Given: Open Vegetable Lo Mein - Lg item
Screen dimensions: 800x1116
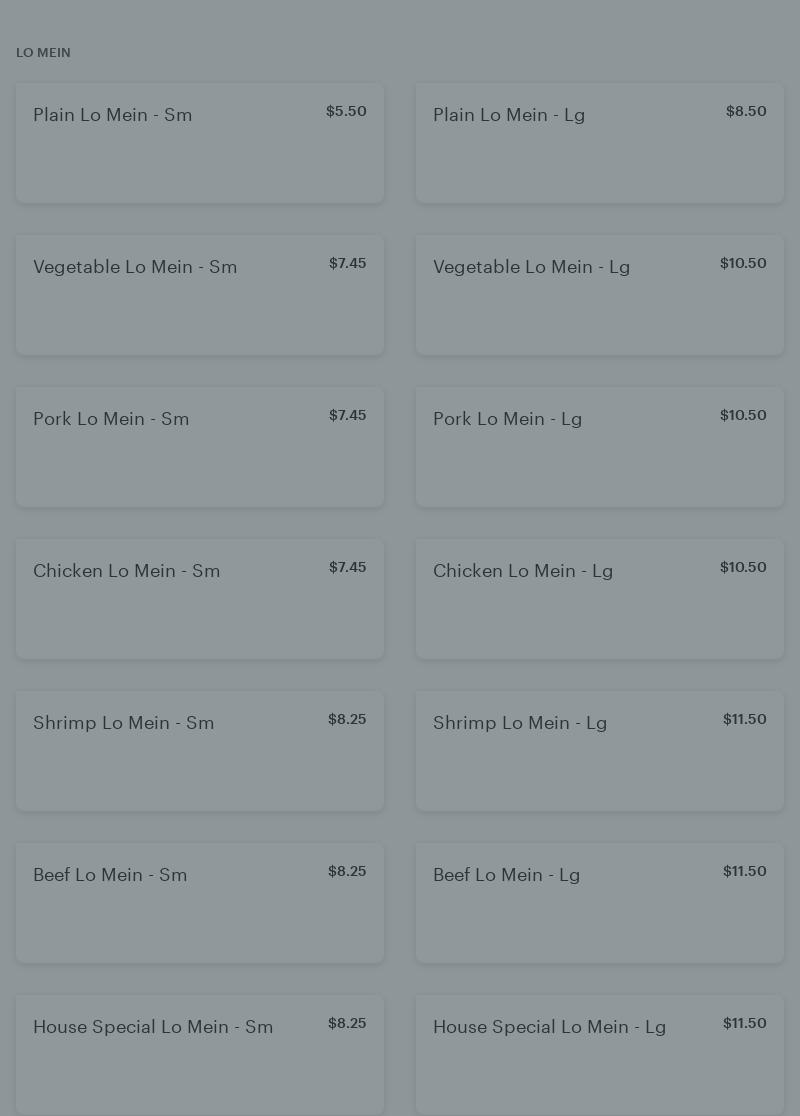Looking at the screenshot, I should pos(600,295).
